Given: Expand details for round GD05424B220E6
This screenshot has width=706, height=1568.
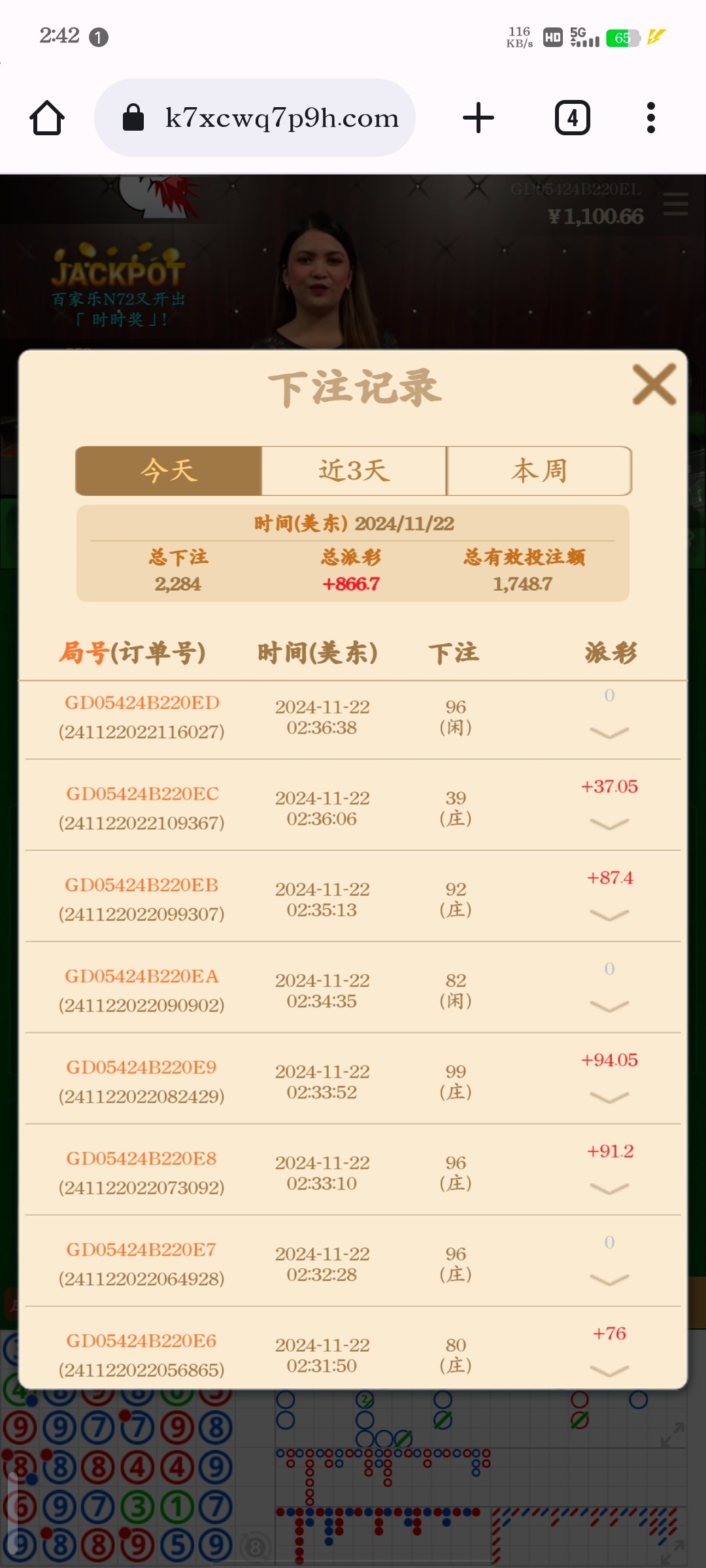Looking at the screenshot, I should click(609, 1369).
